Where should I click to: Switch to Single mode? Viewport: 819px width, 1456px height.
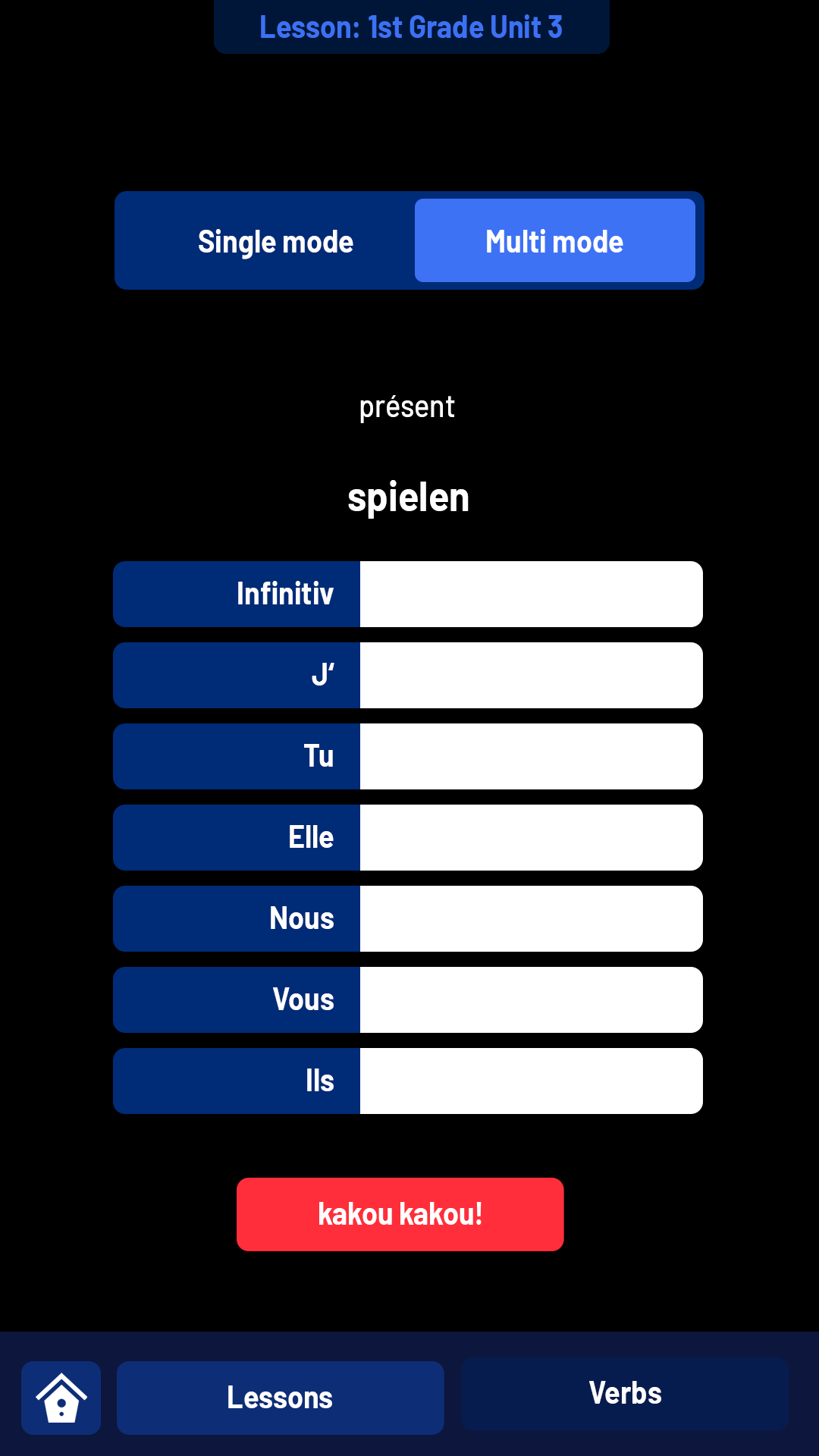pyautogui.click(x=275, y=241)
